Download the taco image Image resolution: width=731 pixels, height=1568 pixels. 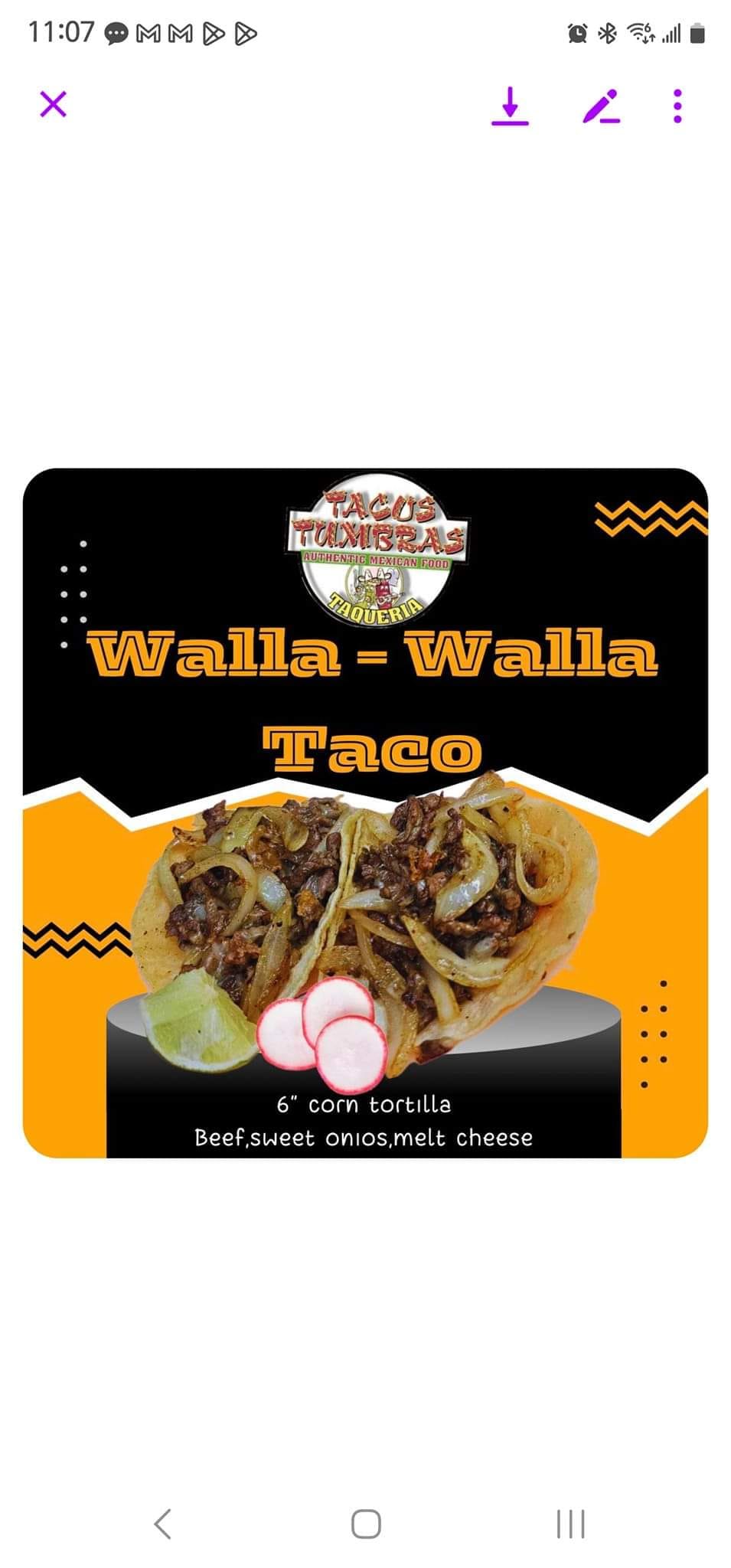(x=510, y=106)
